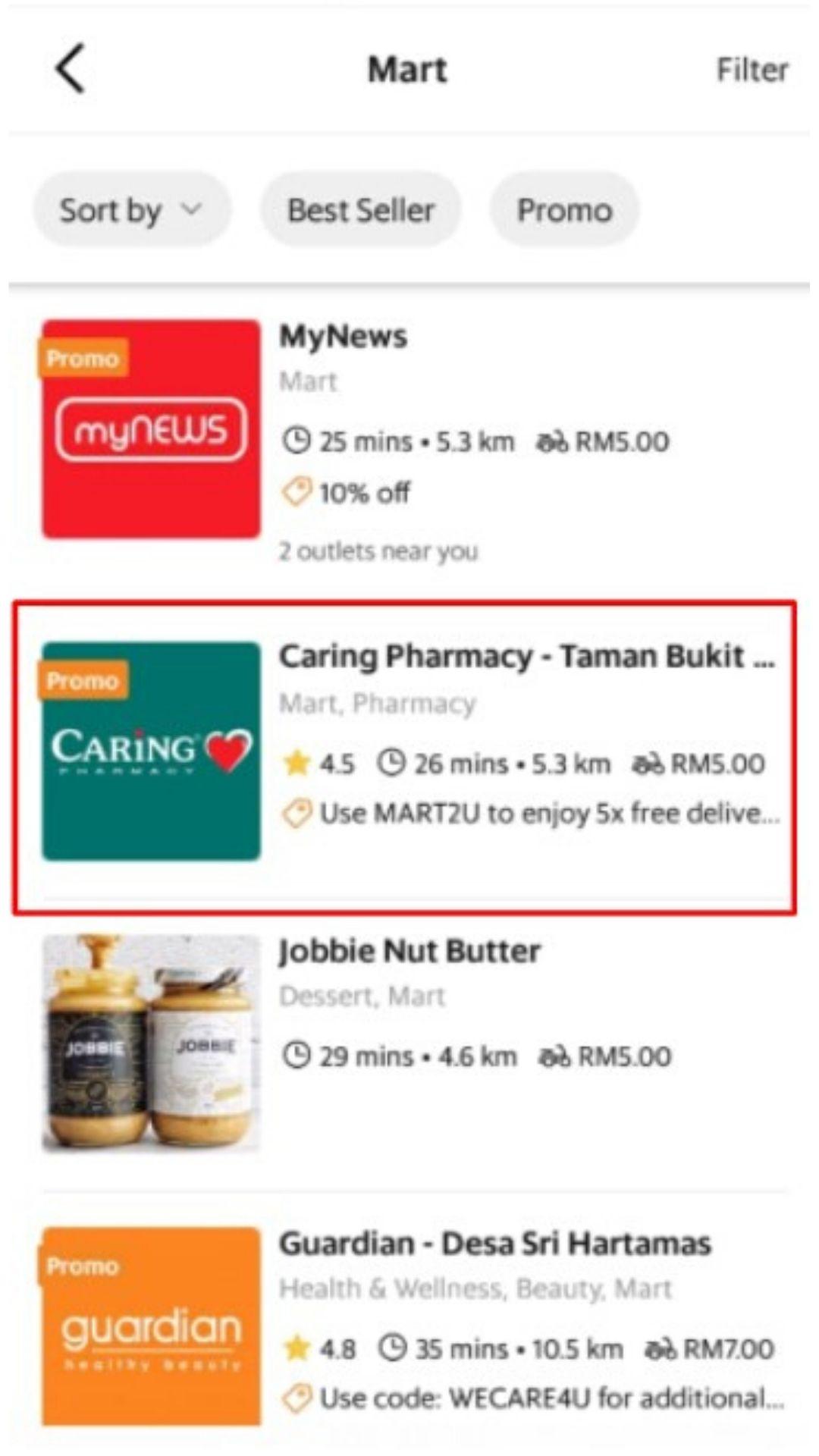
Task: Go back from the Mart screen
Action: [70, 68]
